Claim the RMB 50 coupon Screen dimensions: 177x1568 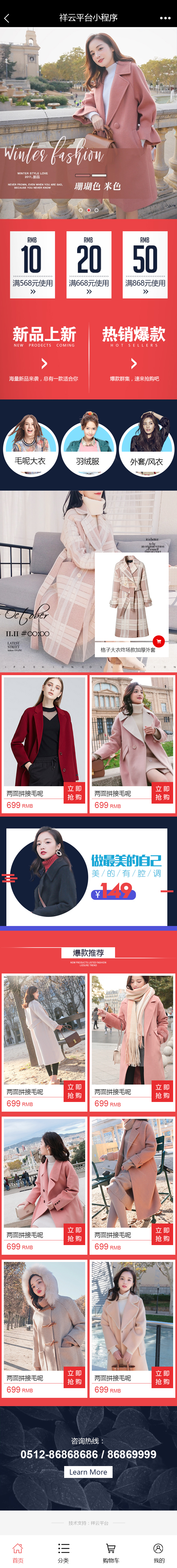coord(145,264)
